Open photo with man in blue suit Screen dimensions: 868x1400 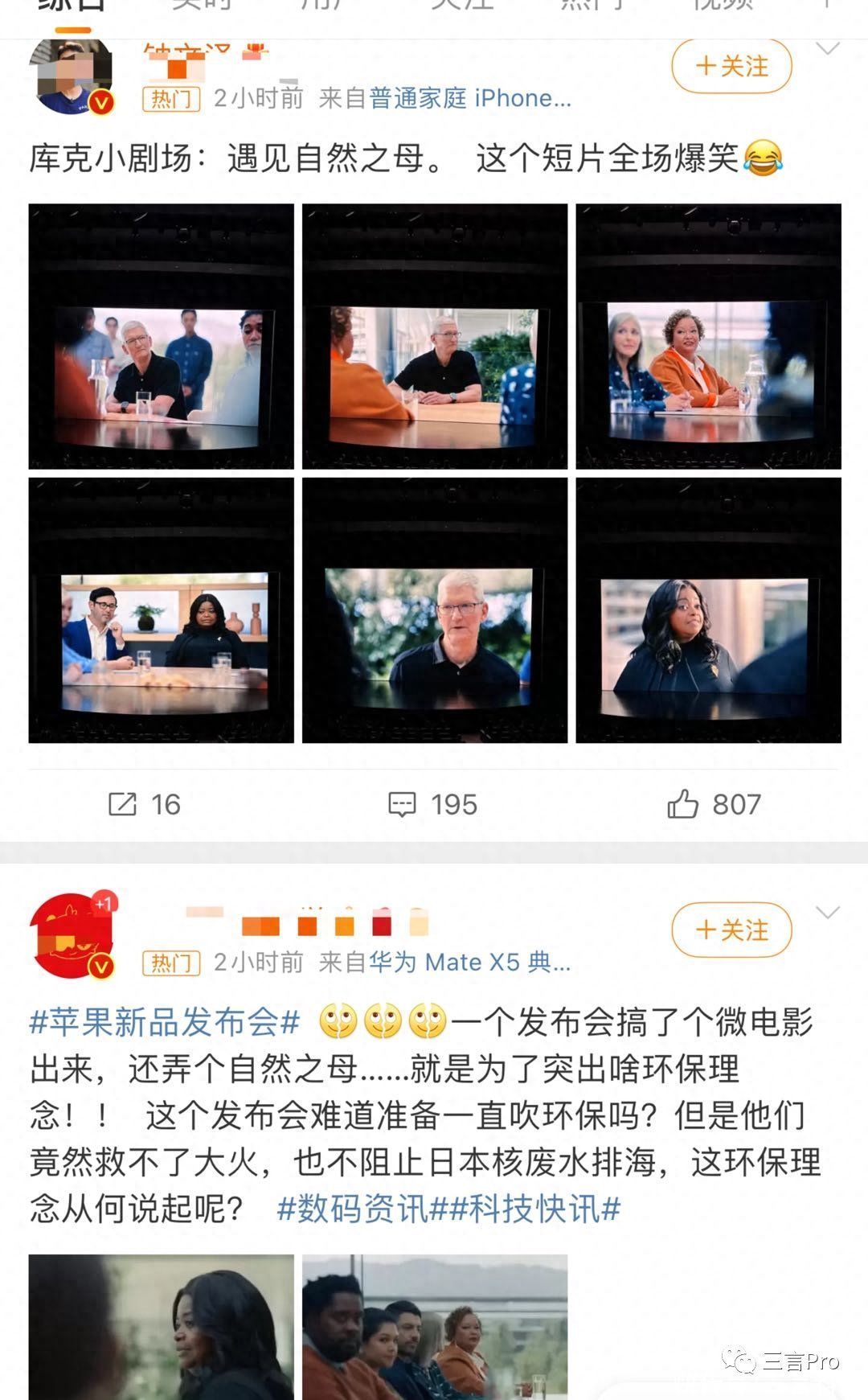click(162, 610)
